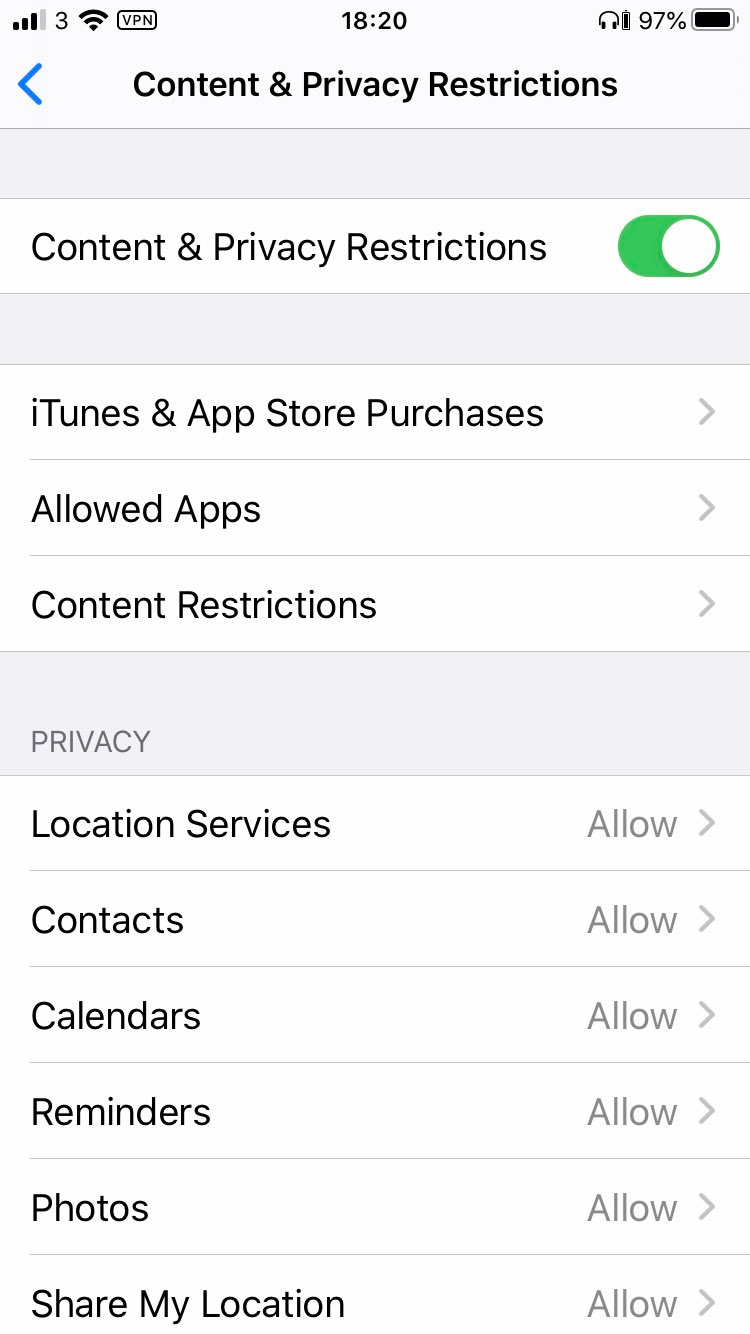This screenshot has height=1334, width=750.
Task: Tap the PRIVACY section header
Action: [90, 742]
